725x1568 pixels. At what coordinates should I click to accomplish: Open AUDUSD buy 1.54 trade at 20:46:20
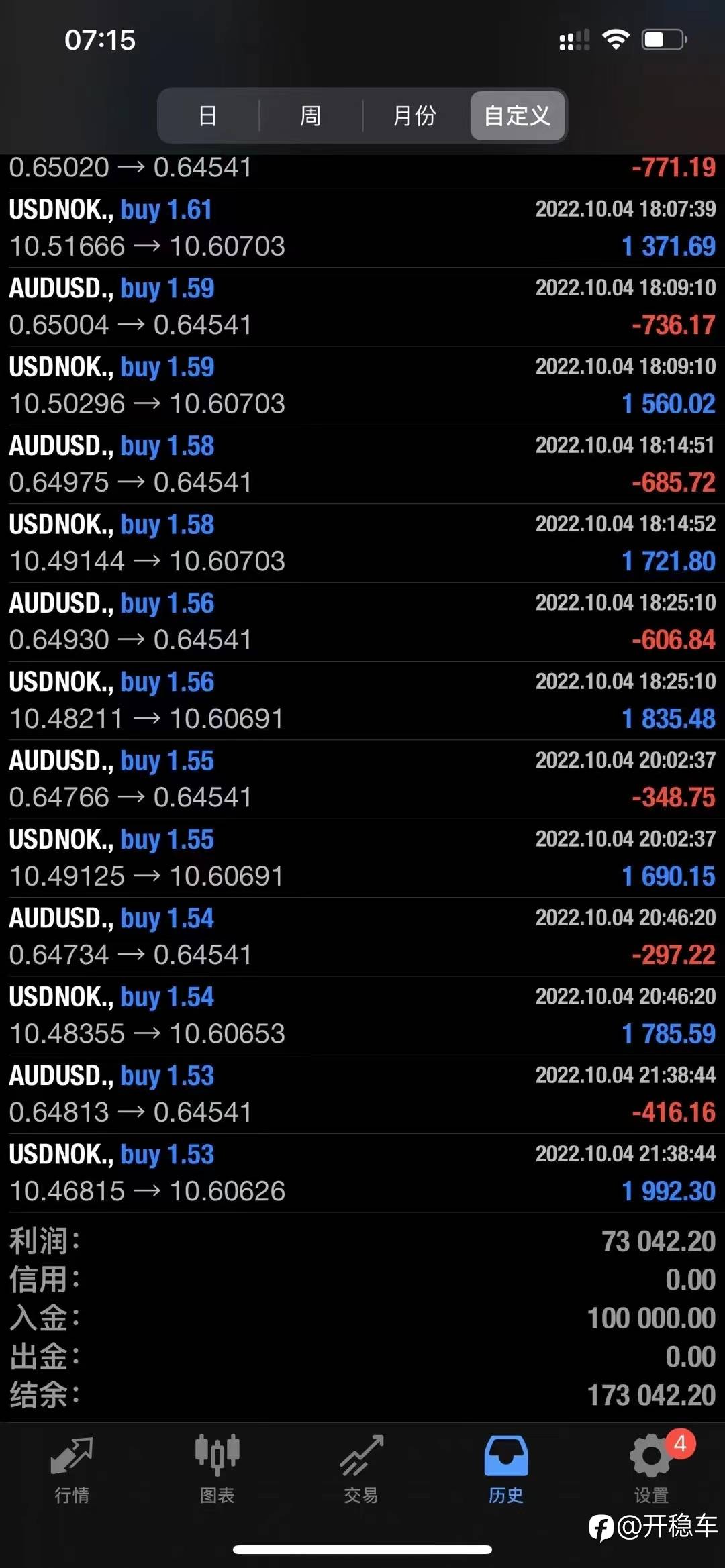[362, 936]
